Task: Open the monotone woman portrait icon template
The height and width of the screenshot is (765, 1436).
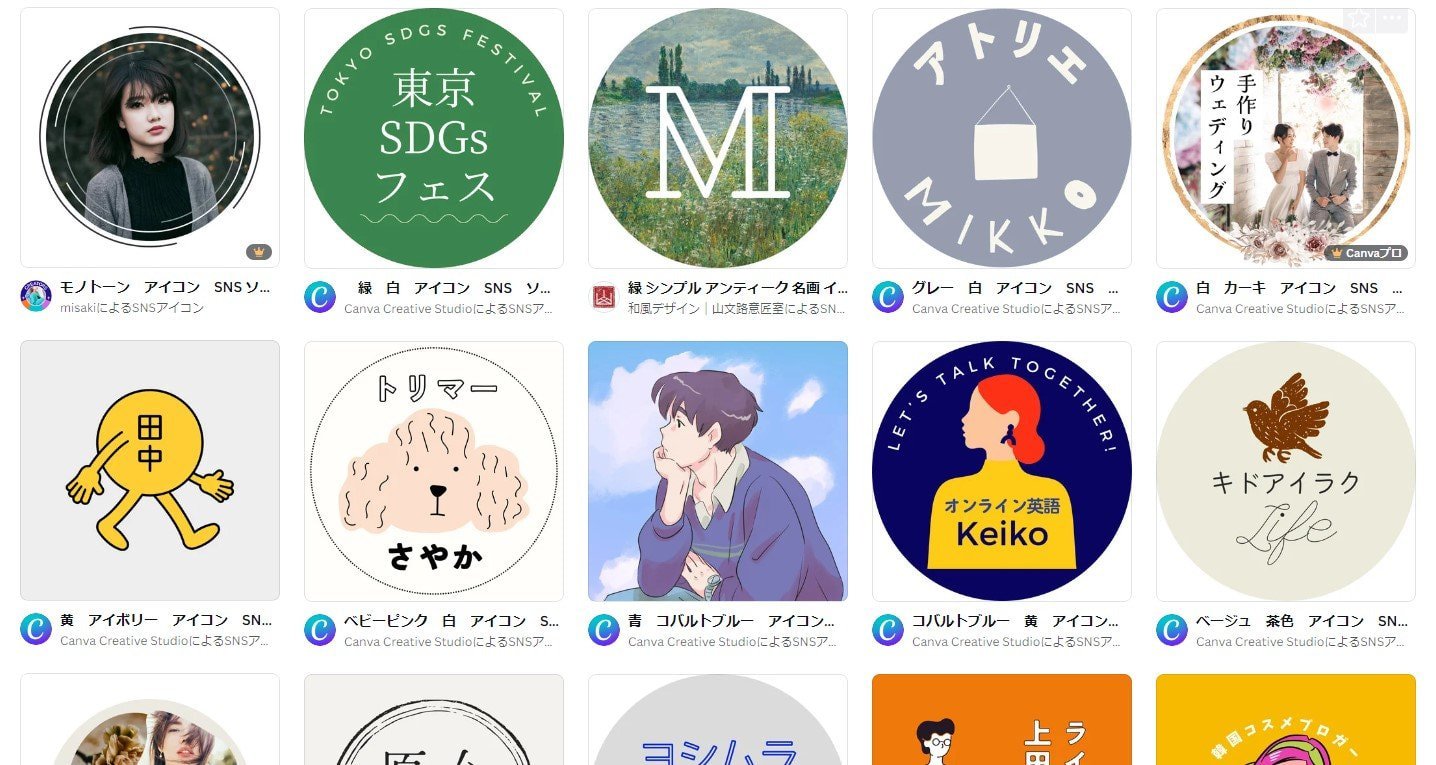Action: tap(150, 138)
